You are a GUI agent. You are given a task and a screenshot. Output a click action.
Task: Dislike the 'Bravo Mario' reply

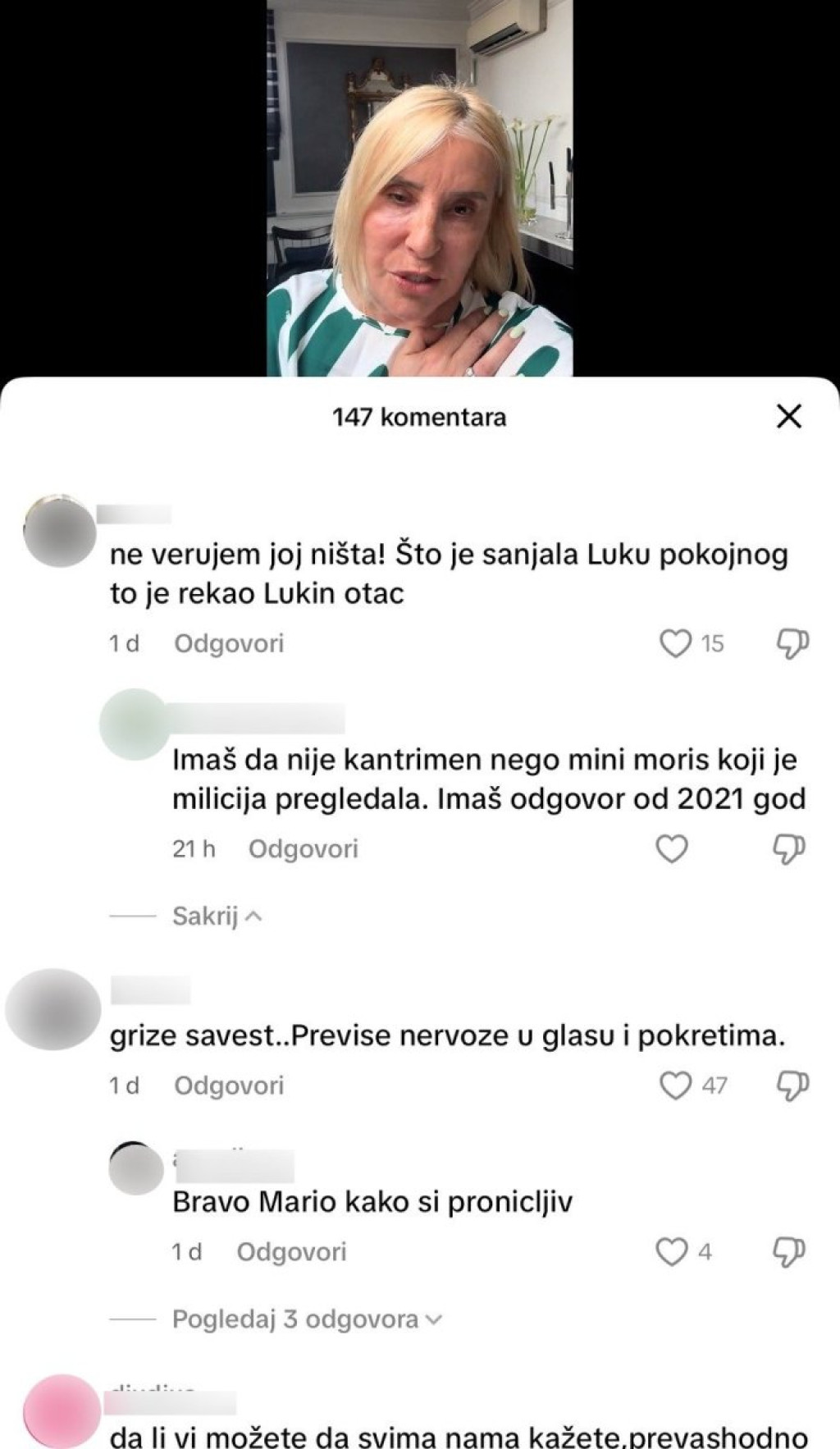[789, 1252]
